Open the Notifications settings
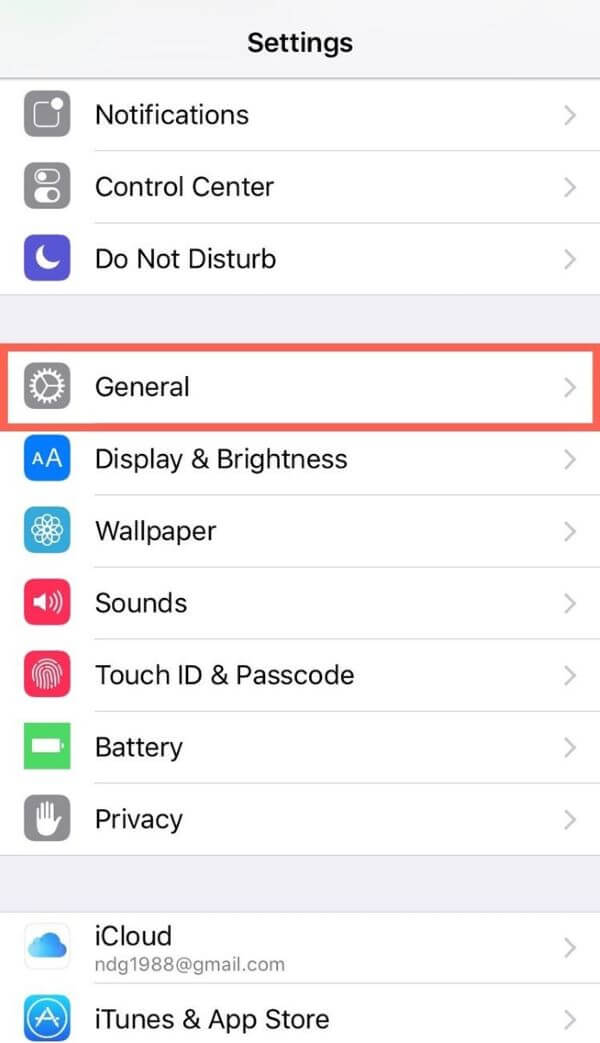The height and width of the screenshot is (1043, 600). (x=300, y=115)
